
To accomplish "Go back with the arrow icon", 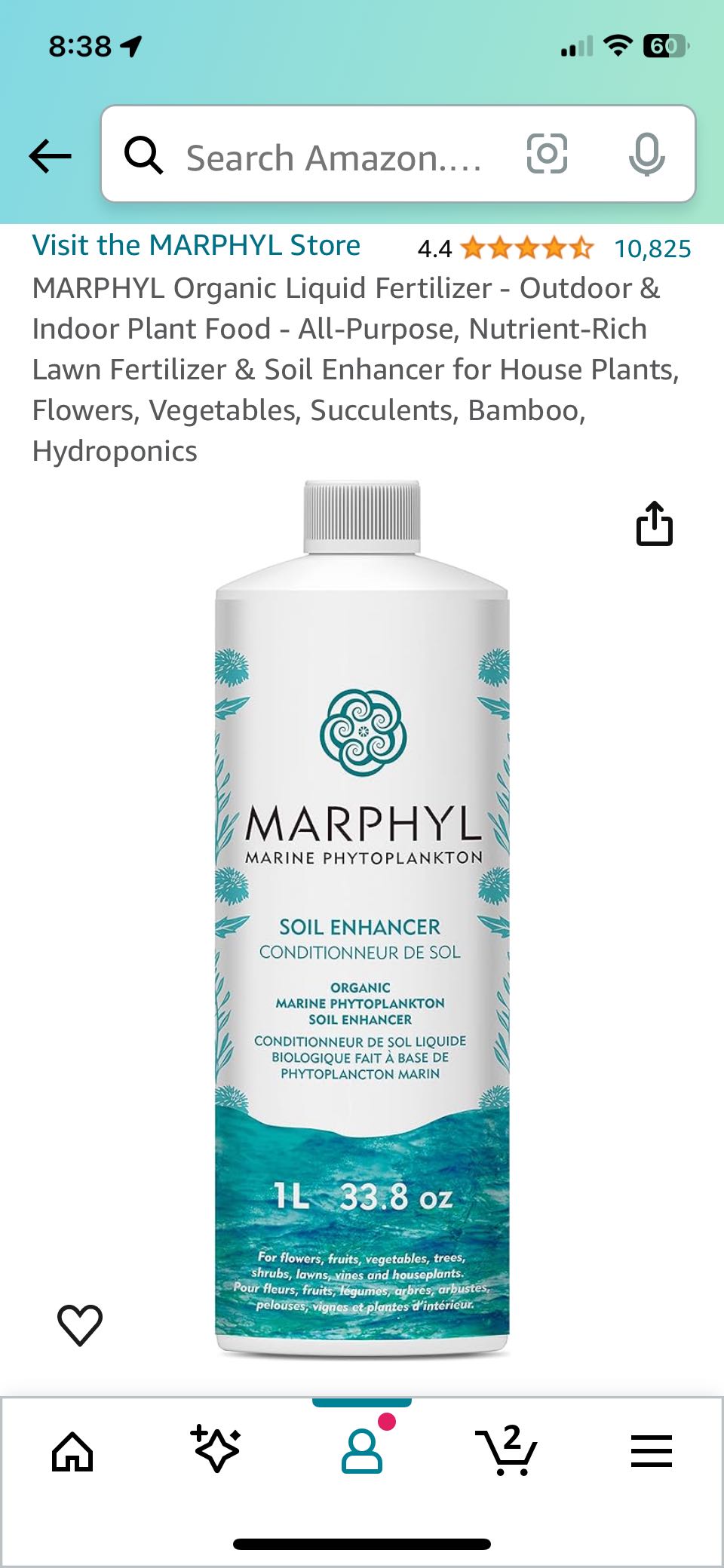I will (x=50, y=156).
